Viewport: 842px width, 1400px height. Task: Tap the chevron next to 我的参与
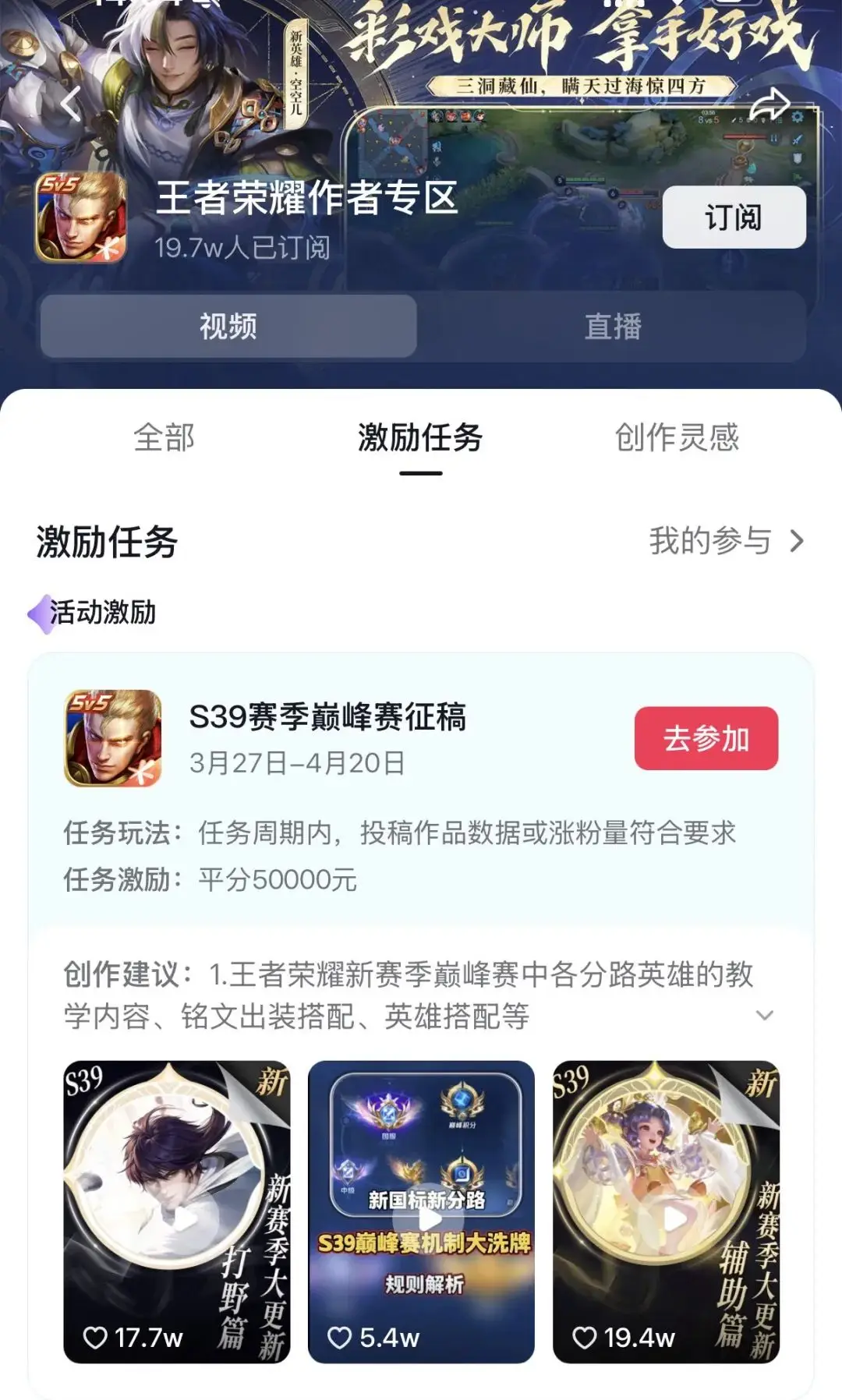tap(796, 540)
